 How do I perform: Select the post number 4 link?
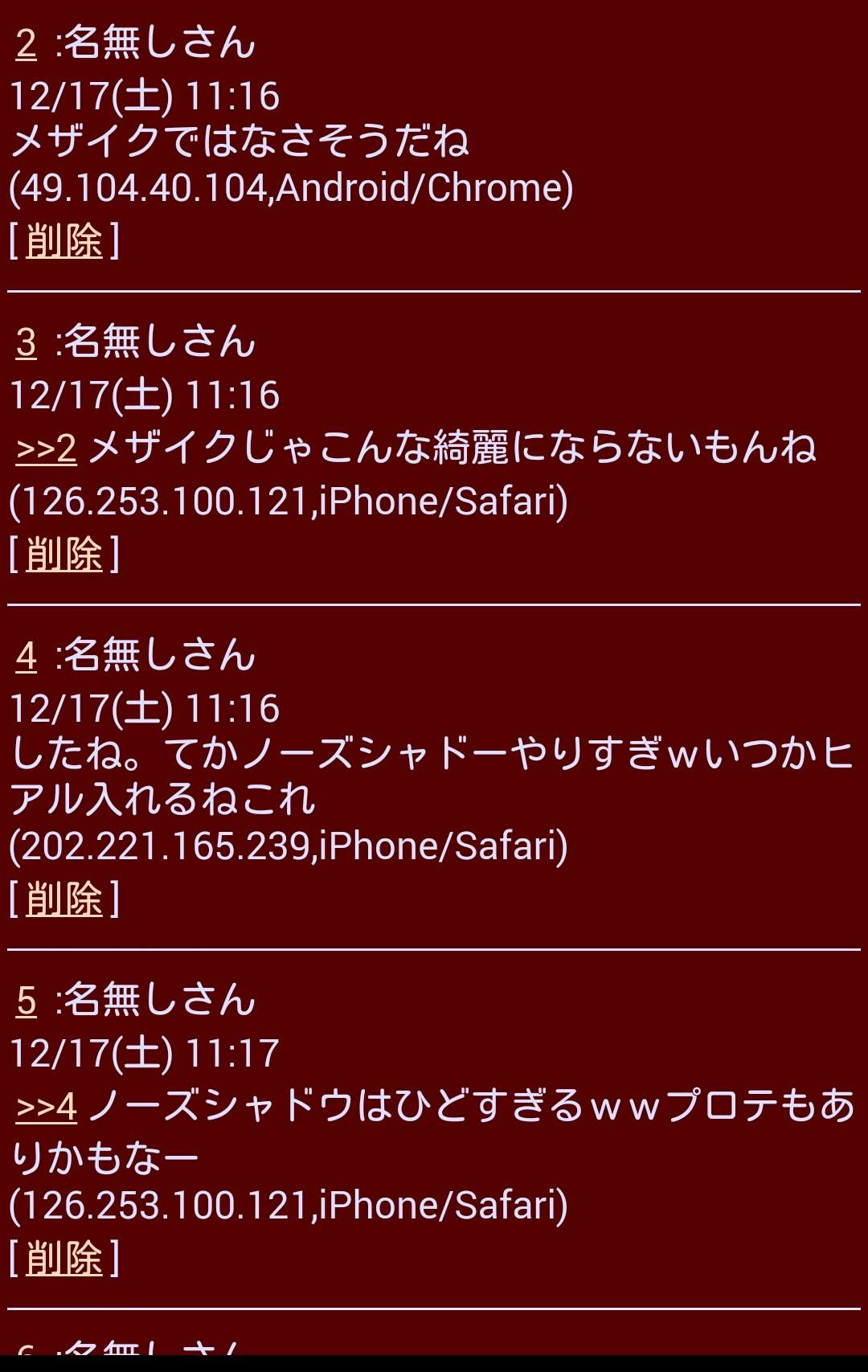(27, 656)
